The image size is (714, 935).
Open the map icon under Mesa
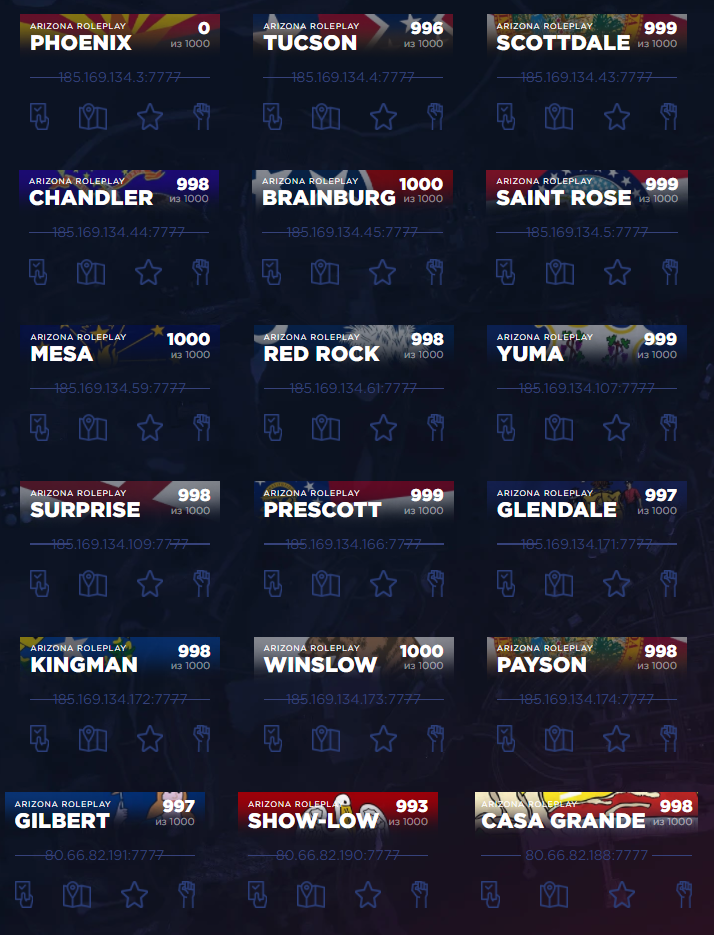(93, 428)
